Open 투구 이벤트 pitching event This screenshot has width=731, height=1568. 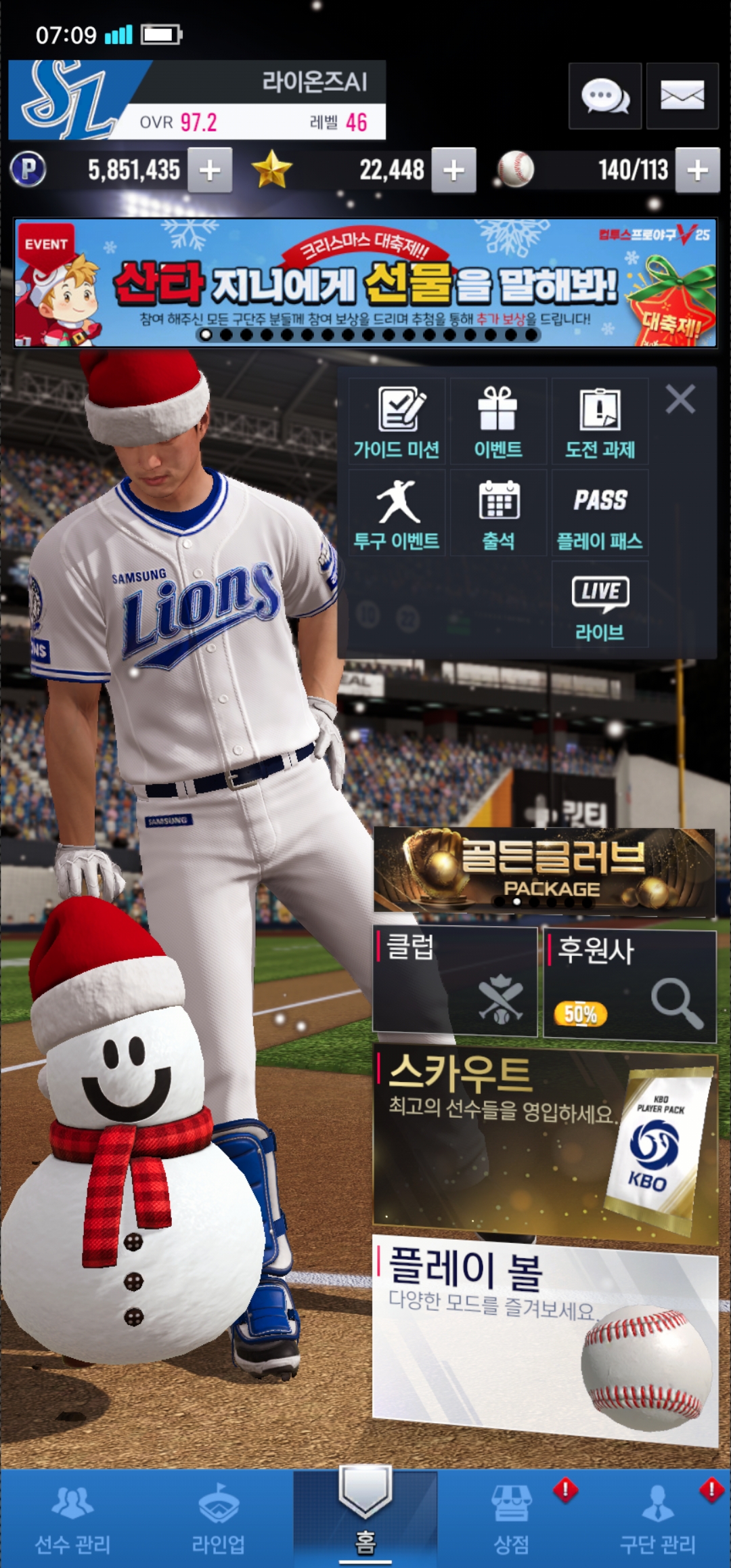397,513
